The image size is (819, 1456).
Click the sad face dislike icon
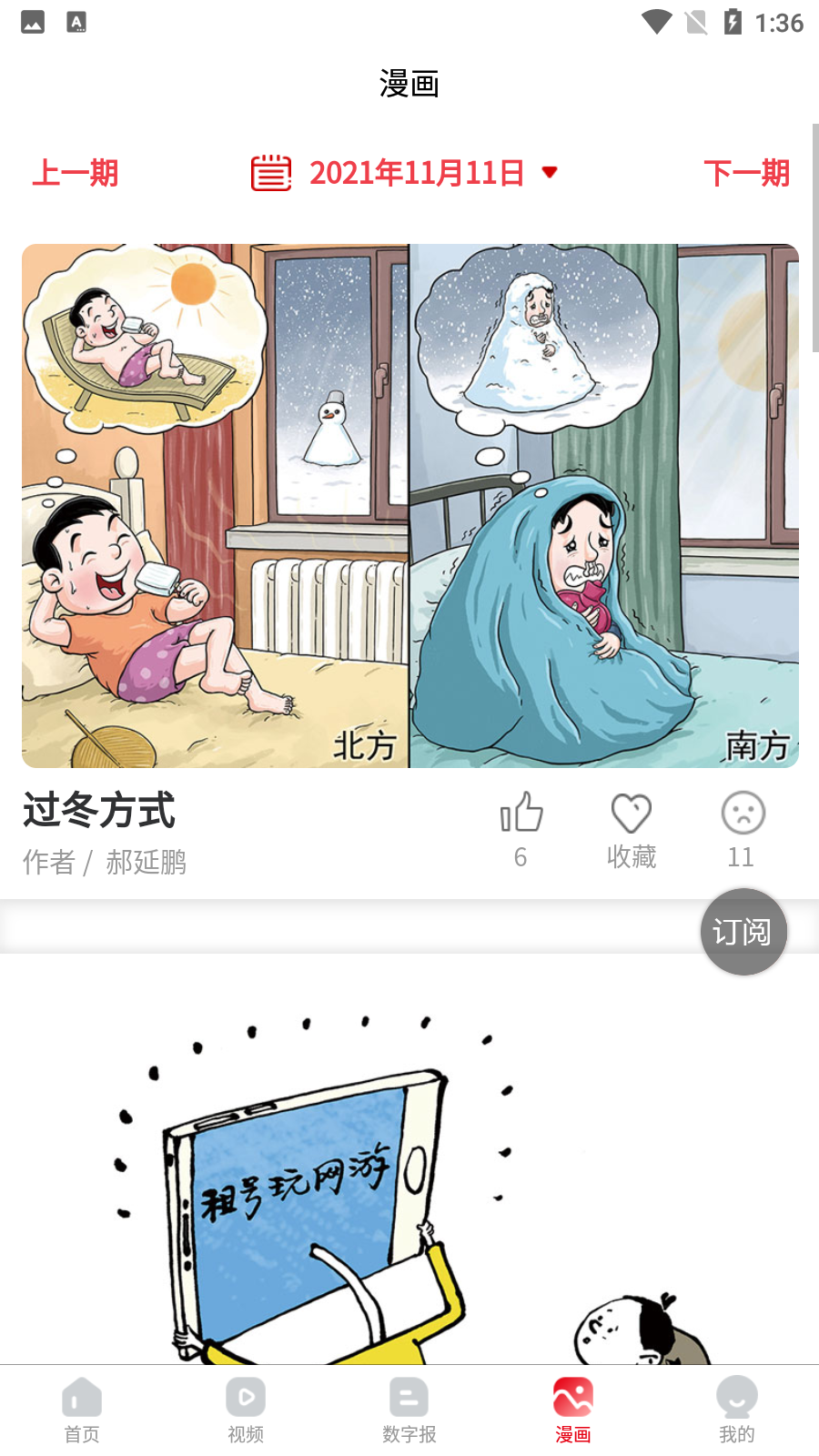[x=743, y=813]
